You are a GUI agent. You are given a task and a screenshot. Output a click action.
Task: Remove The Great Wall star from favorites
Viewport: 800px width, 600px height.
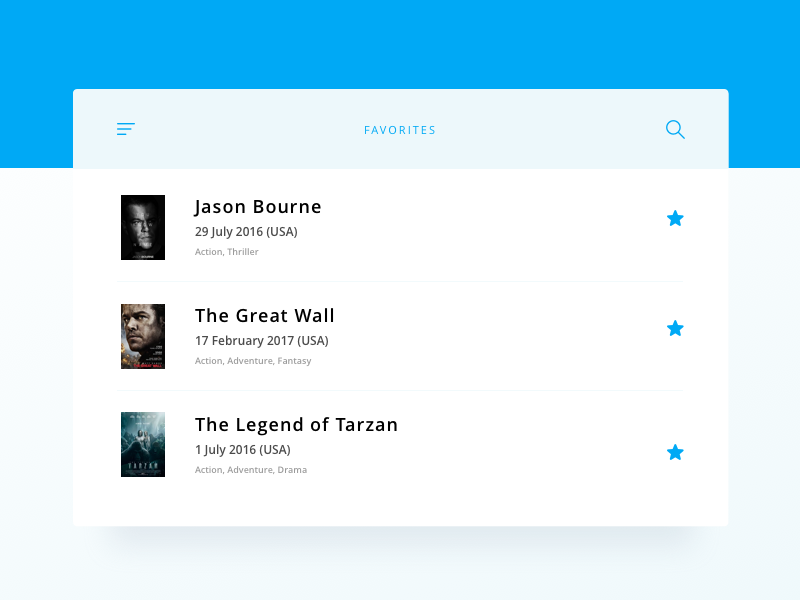tap(675, 328)
